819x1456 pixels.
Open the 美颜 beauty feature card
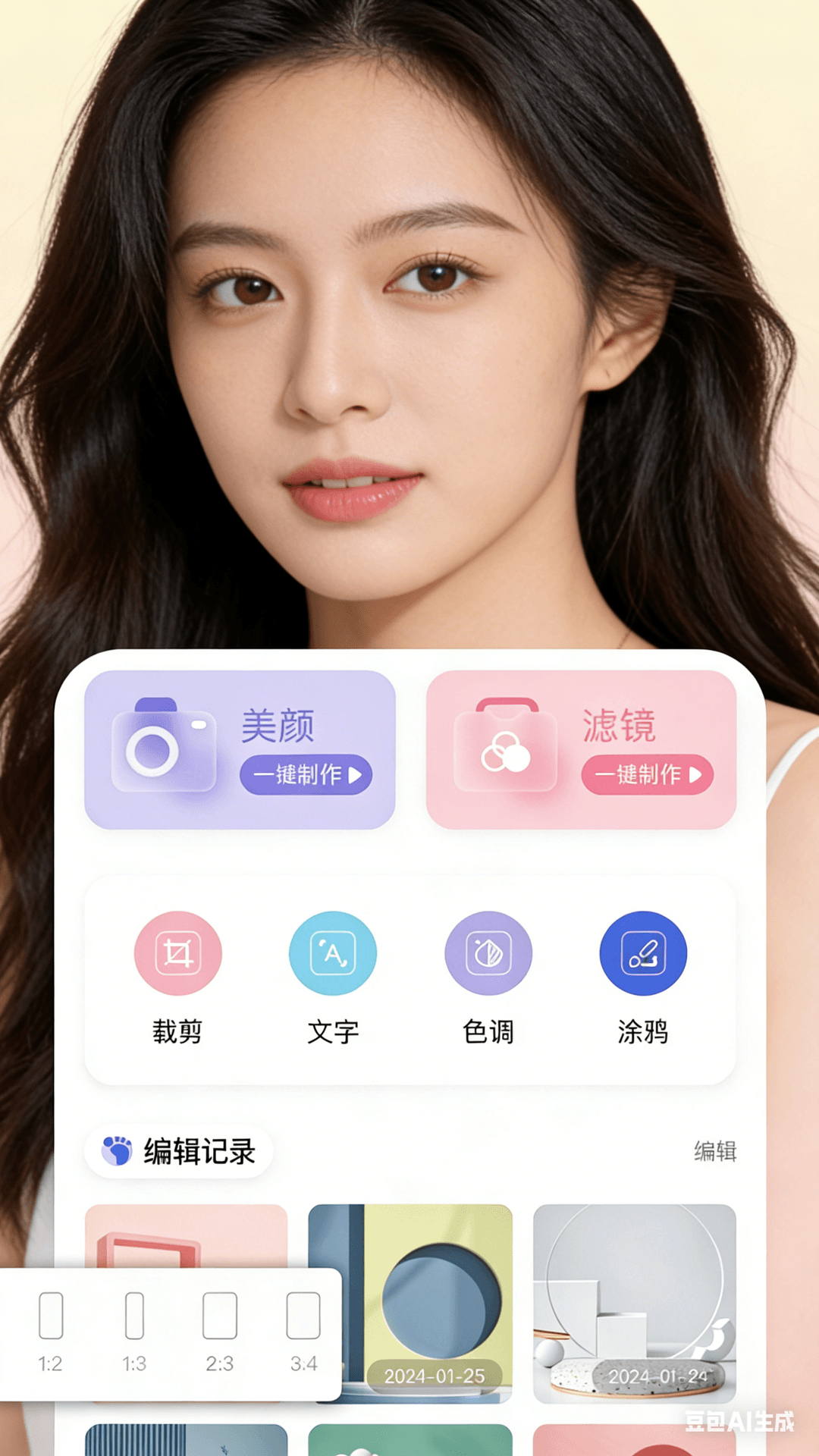(x=241, y=747)
